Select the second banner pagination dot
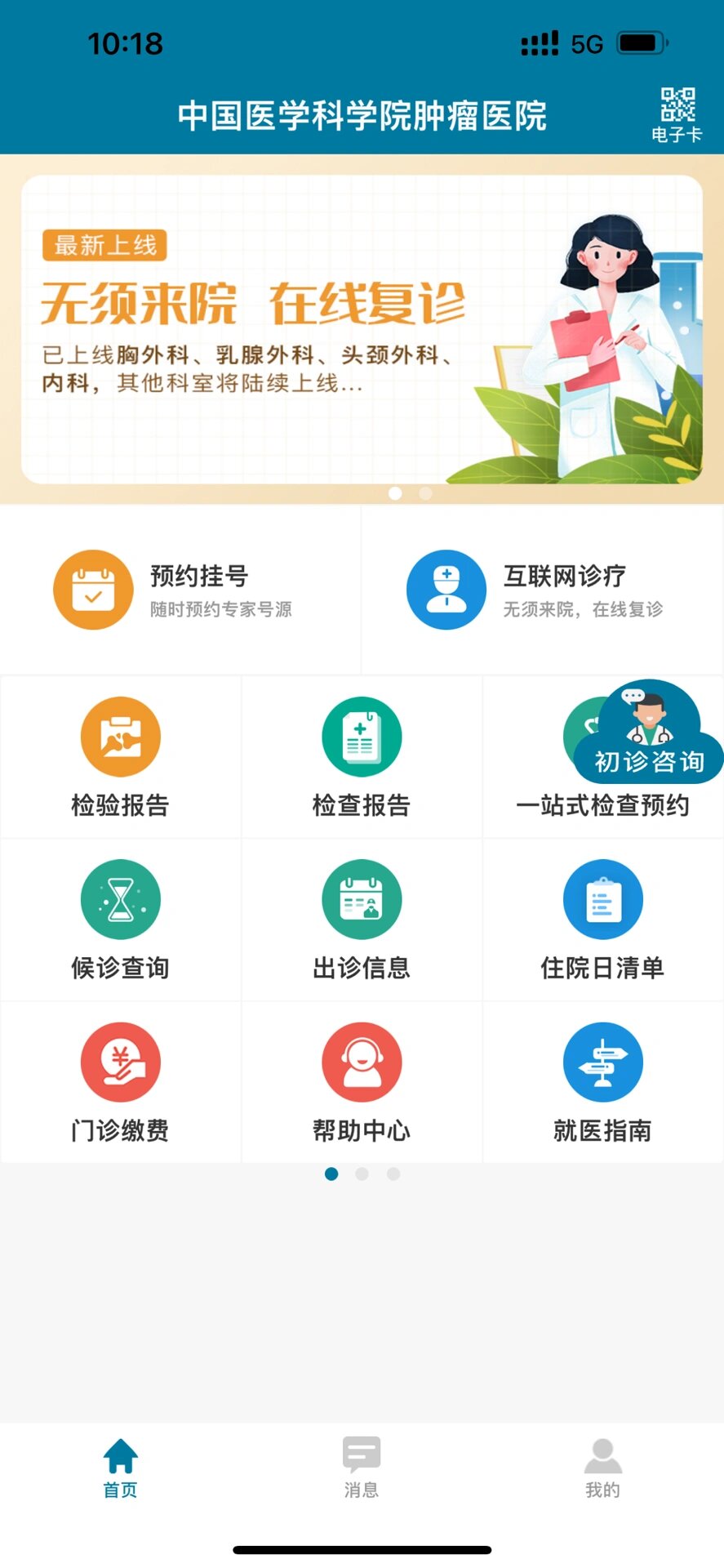The width and height of the screenshot is (724, 1568). (424, 493)
